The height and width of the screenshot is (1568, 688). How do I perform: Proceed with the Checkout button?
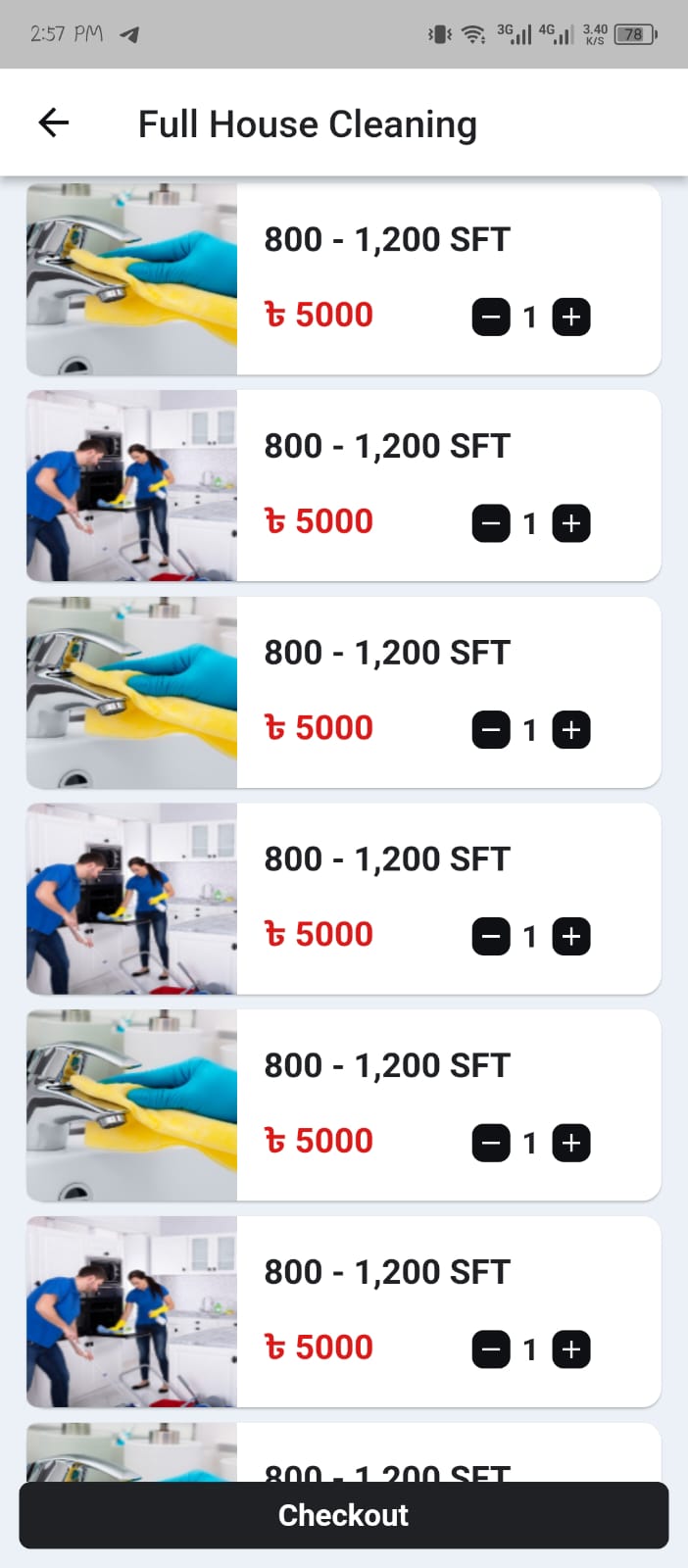tap(343, 1515)
